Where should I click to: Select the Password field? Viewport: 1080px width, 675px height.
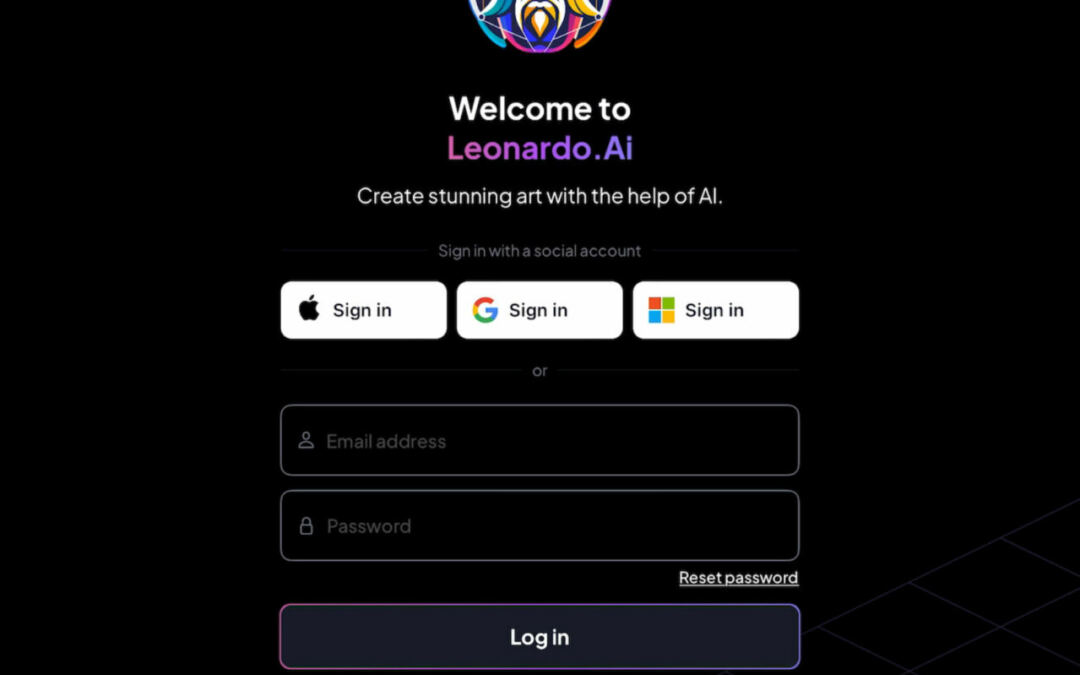click(540, 526)
